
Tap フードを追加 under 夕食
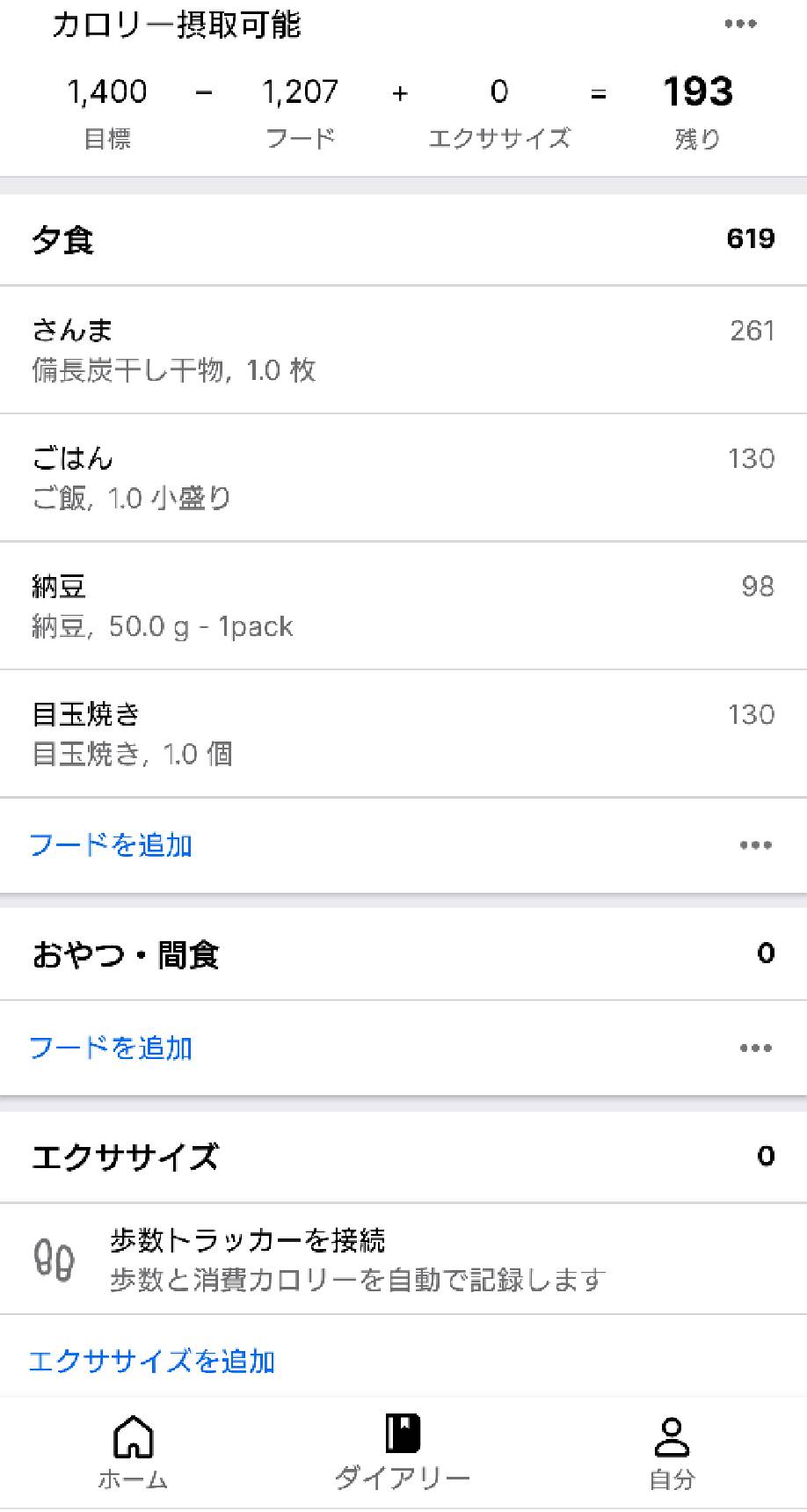(111, 845)
